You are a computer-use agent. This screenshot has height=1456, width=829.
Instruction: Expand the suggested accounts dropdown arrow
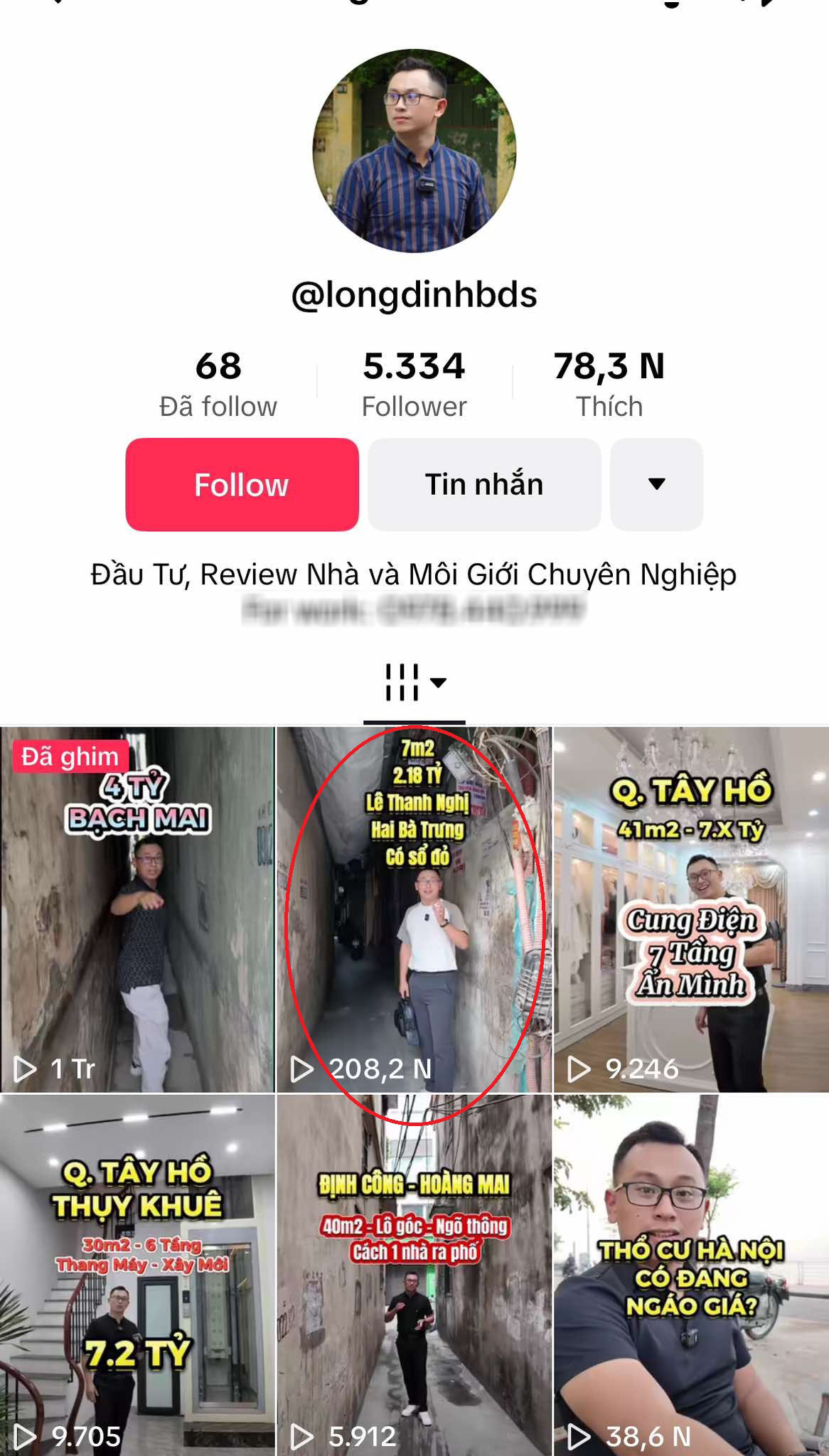656,484
